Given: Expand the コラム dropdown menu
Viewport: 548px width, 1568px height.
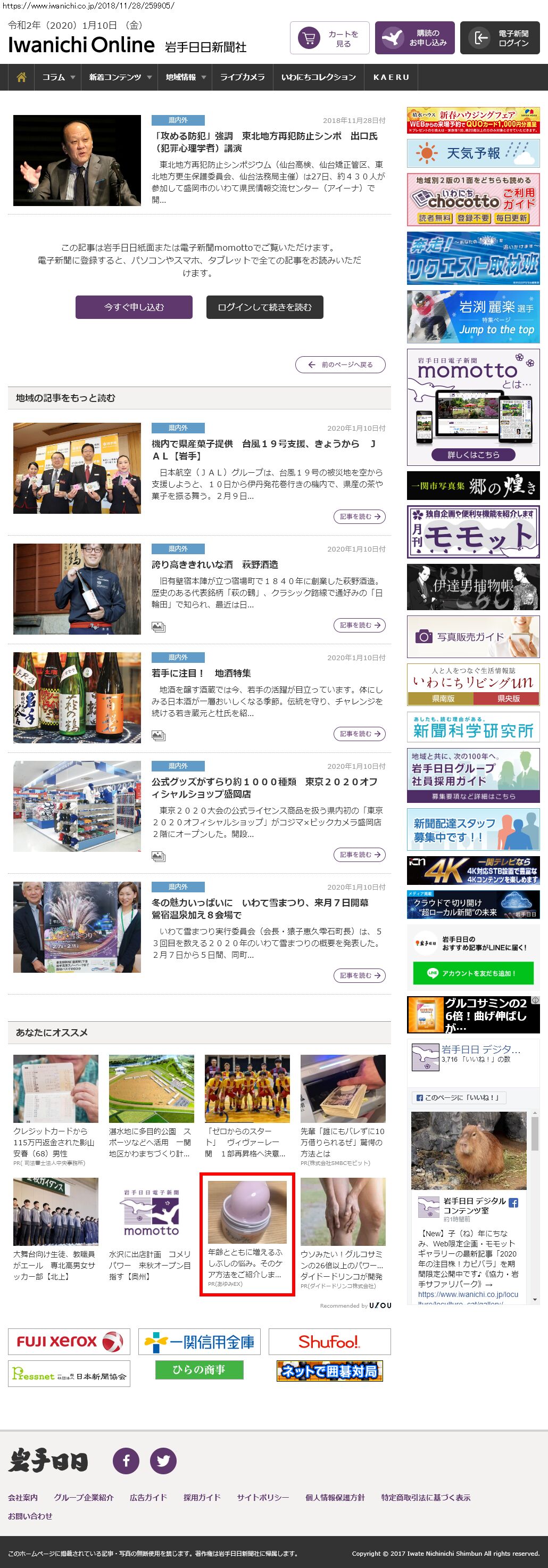Looking at the screenshot, I should [x=59, y=77].
